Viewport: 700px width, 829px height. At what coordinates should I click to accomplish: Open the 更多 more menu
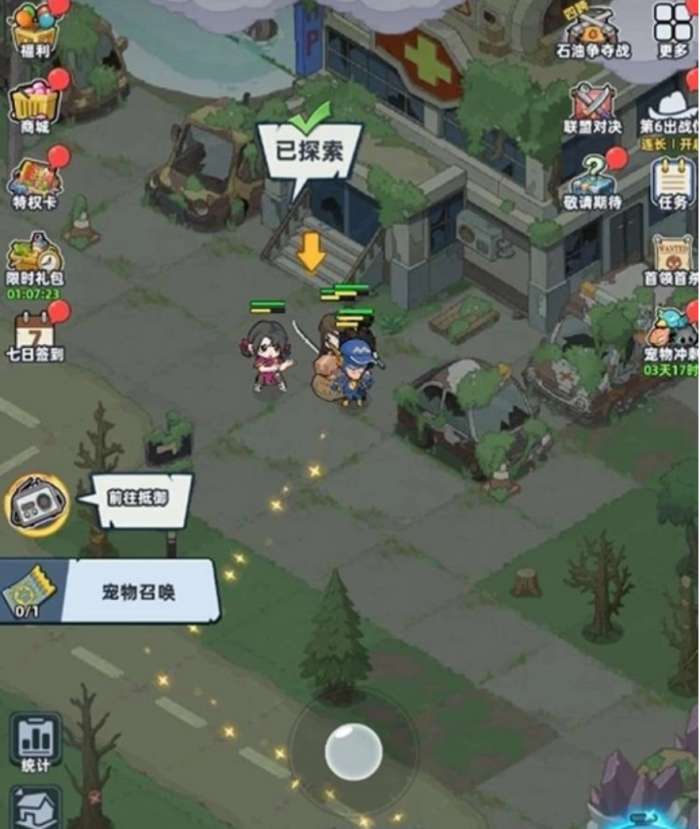[672, 28]
